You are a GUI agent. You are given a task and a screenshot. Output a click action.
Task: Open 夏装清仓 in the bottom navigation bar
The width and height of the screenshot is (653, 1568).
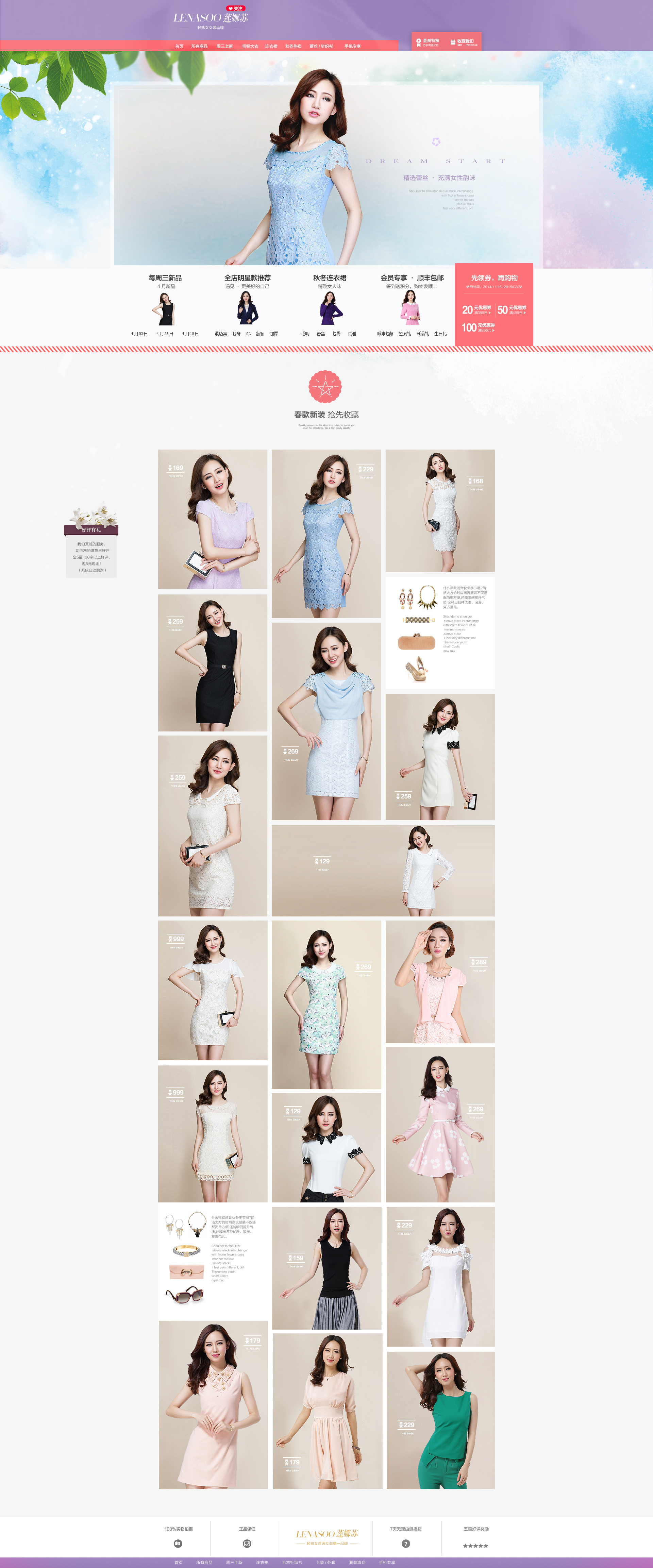357,1563
